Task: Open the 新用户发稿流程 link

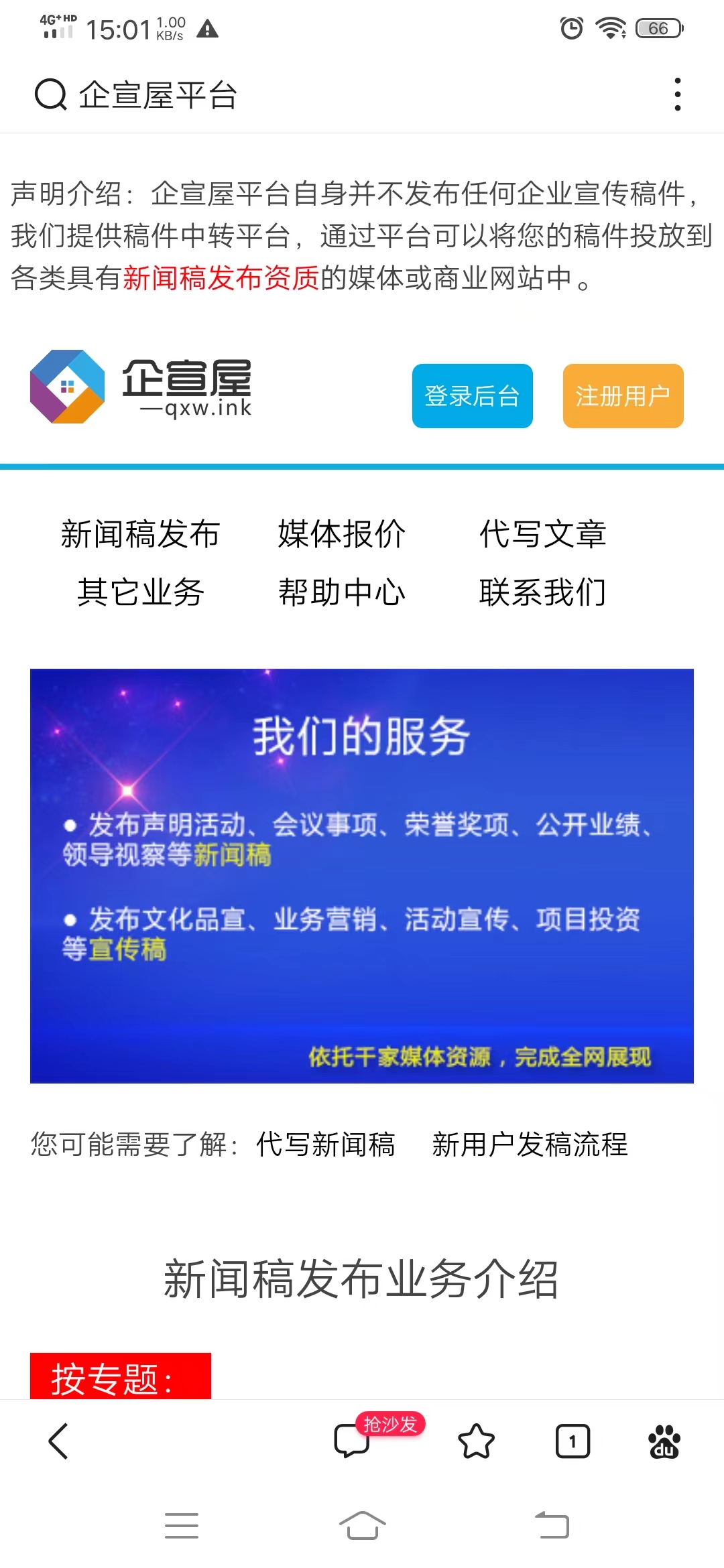Action: coord(530,1144)
